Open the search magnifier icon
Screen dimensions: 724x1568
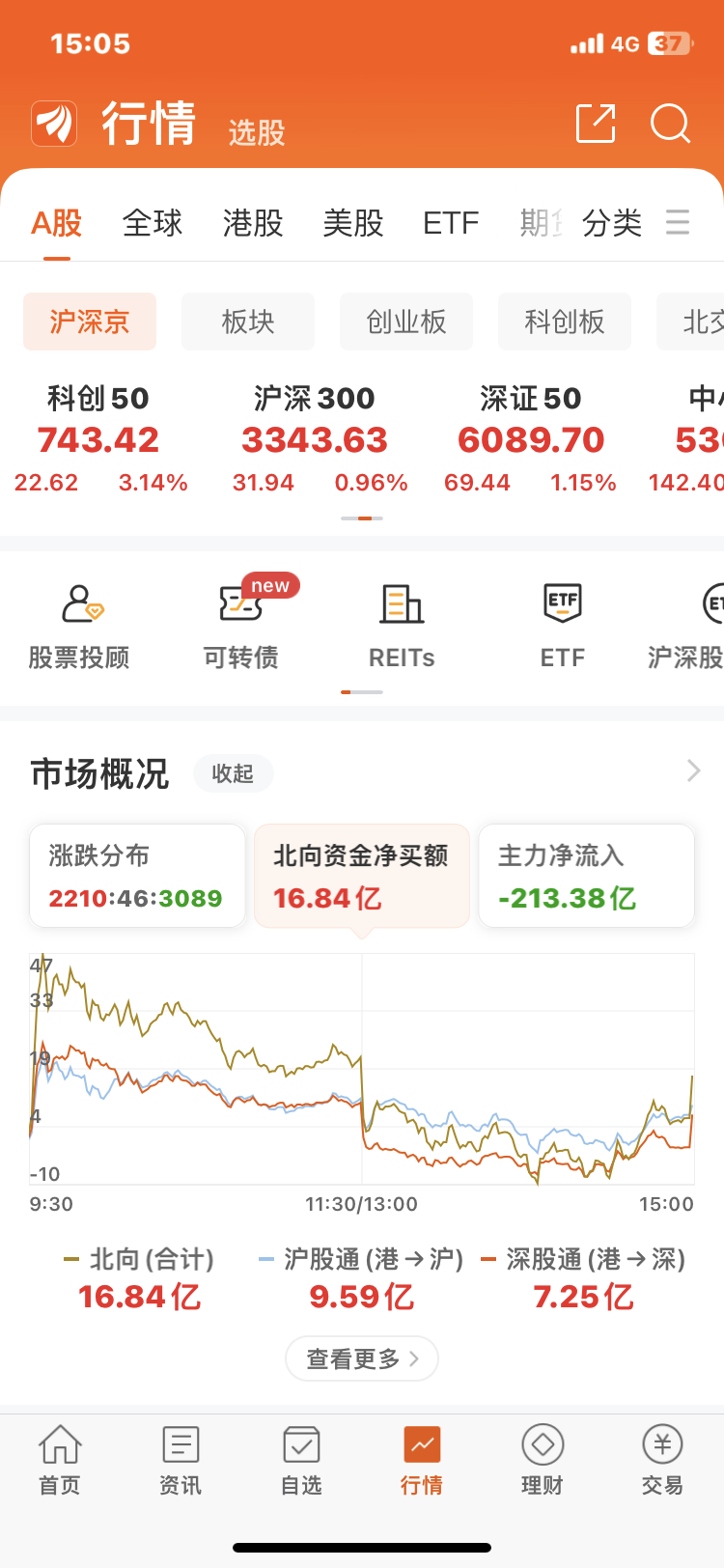[x=670, y=124]
